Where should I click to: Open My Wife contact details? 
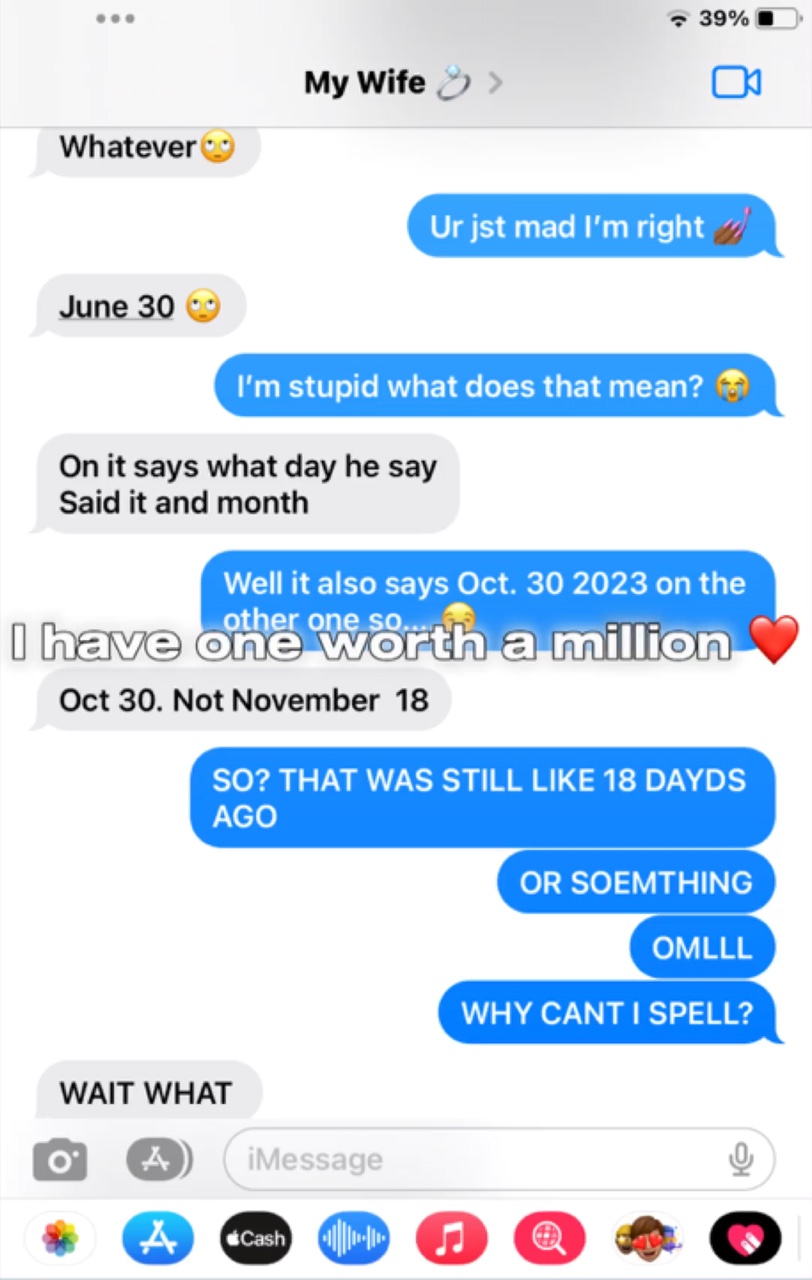tap(402, 82)
